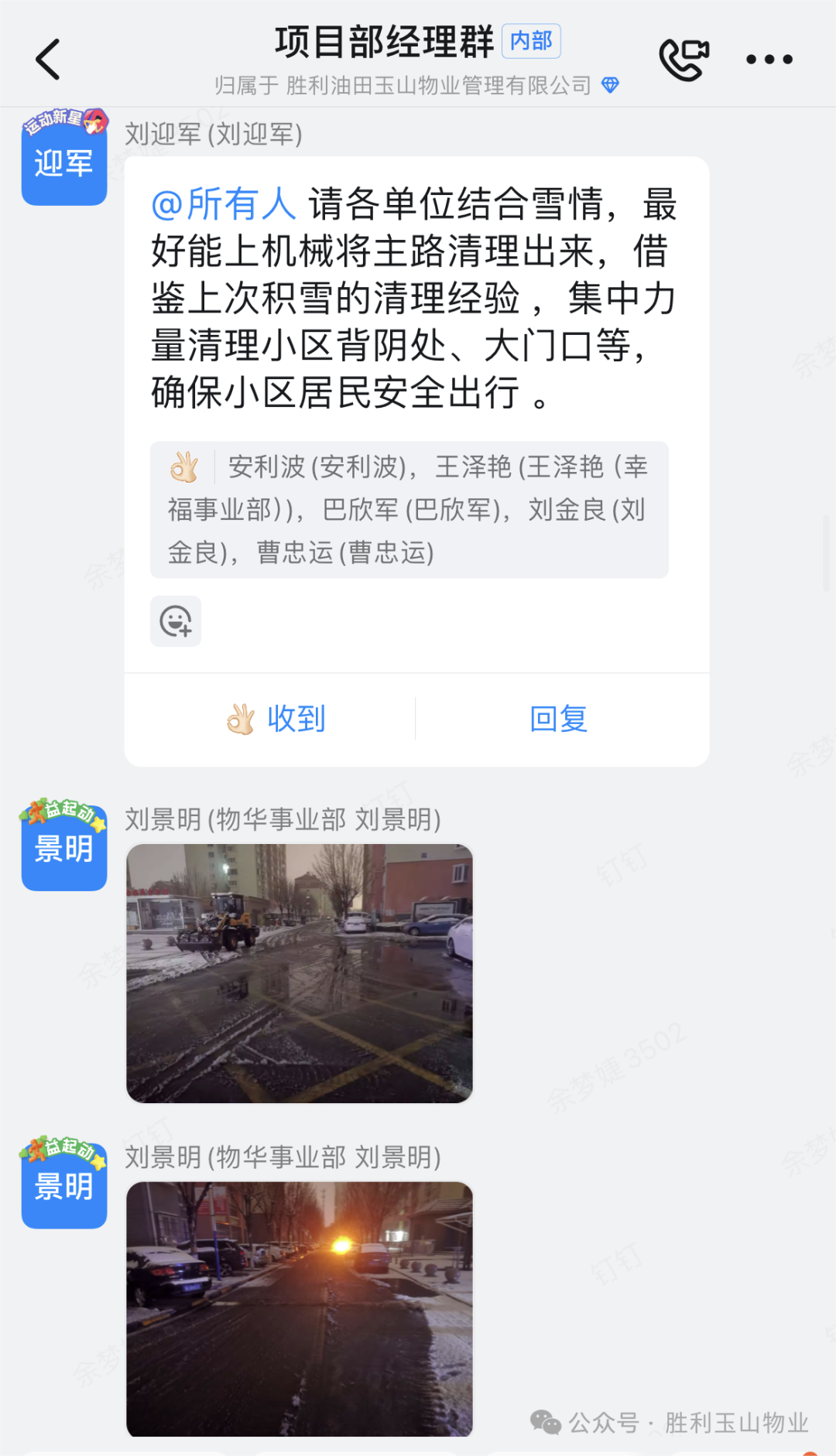Go back from 项目部经理群 chat
The width and height of the screenshot is (836, 1456).
point(48,60)
